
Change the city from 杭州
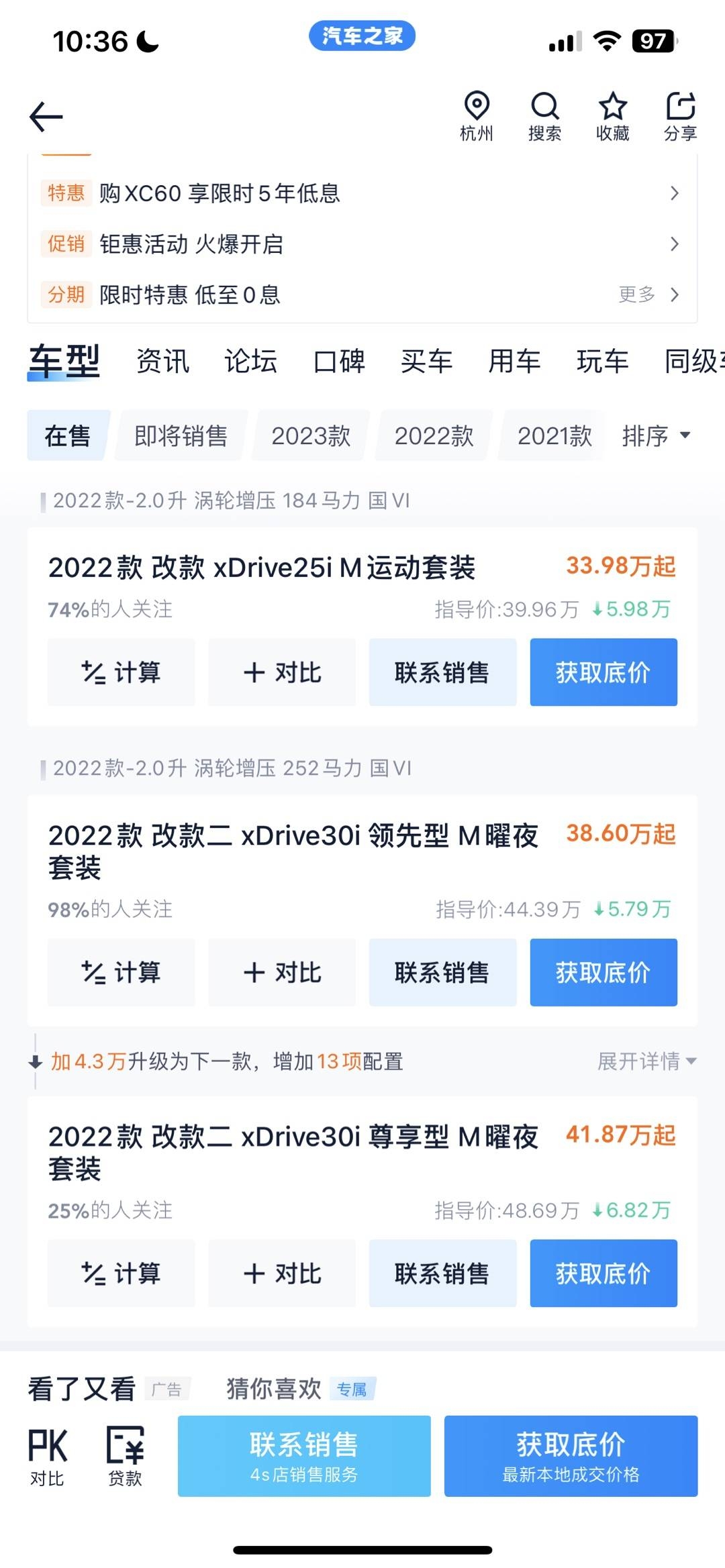(477, 116)
